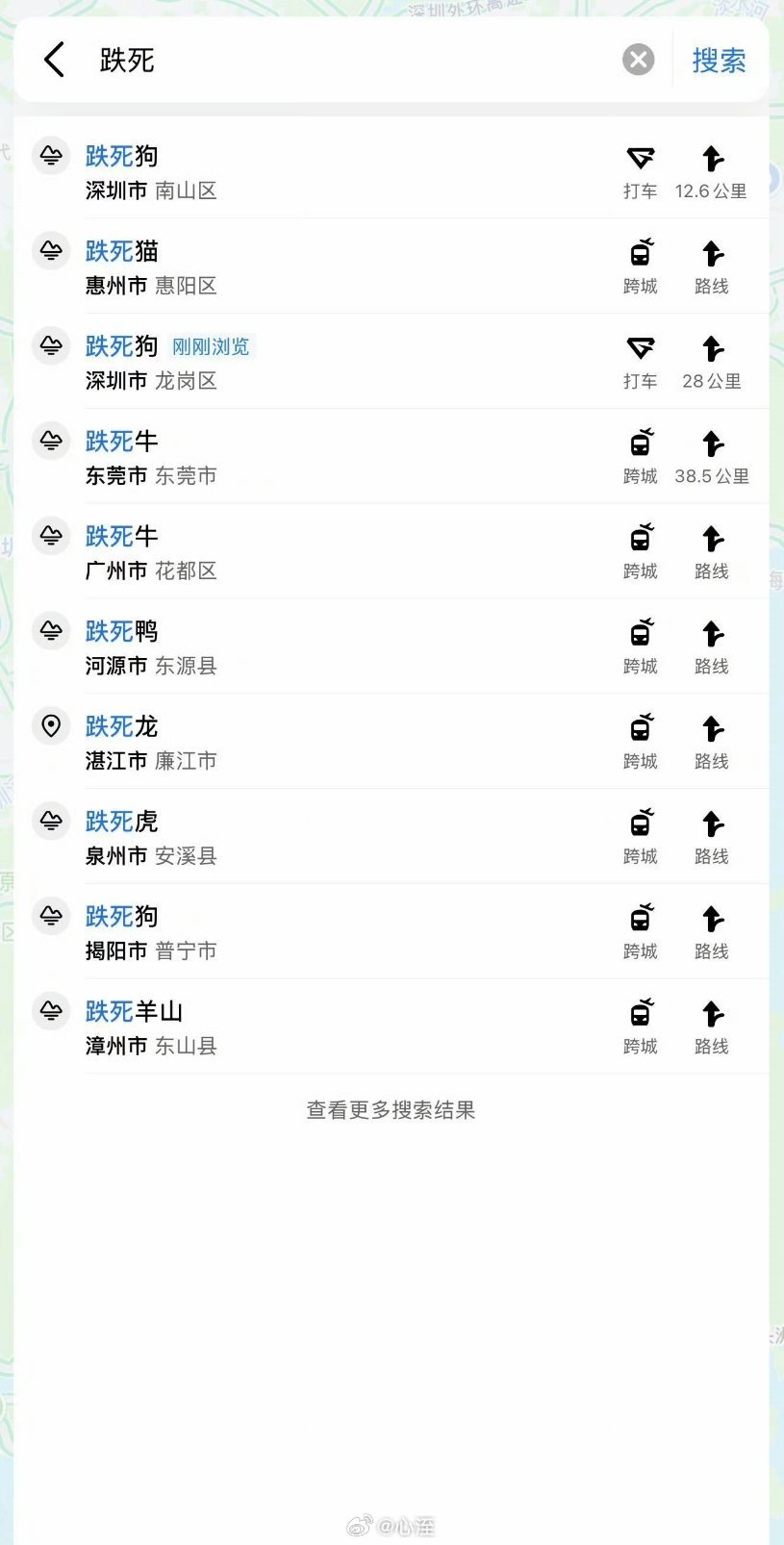The height and width of the screenshot is (1545, 784).
Task: Tap the place icon beside 跌死鸭
Action: click(51, 631)
